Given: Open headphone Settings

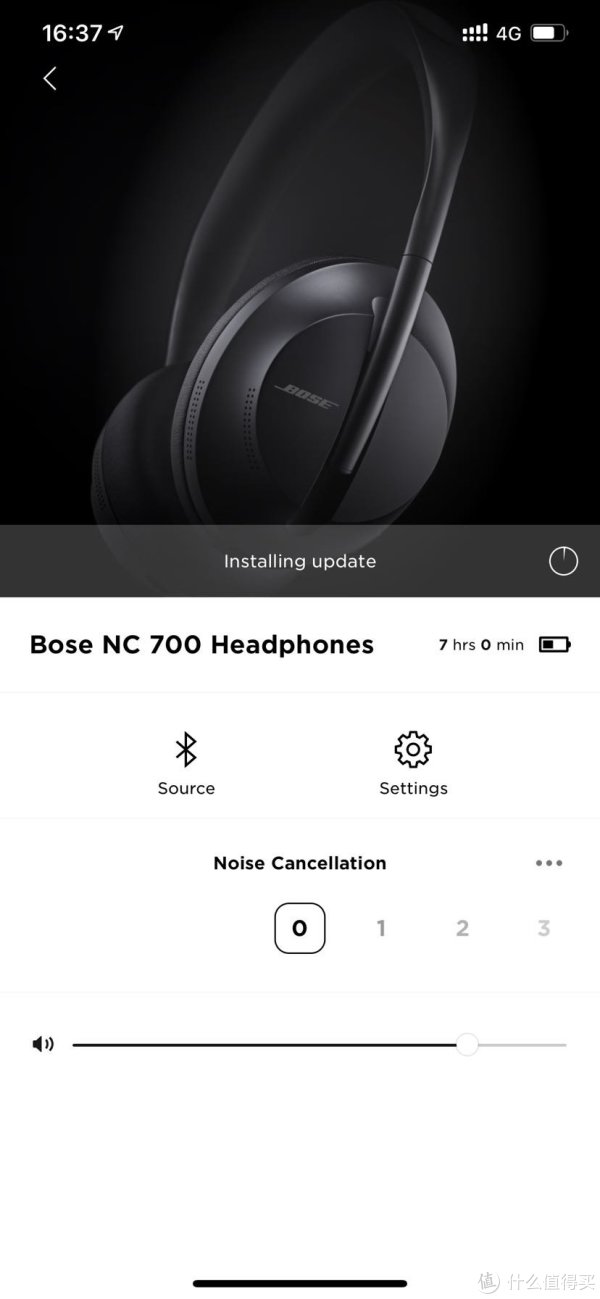Looking at the screenshot, I should 413,763.
